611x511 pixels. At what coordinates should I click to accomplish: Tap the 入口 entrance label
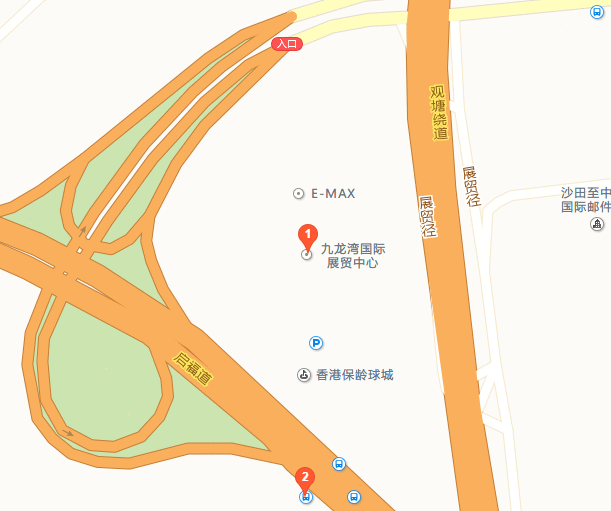click(x=287, y=44)
